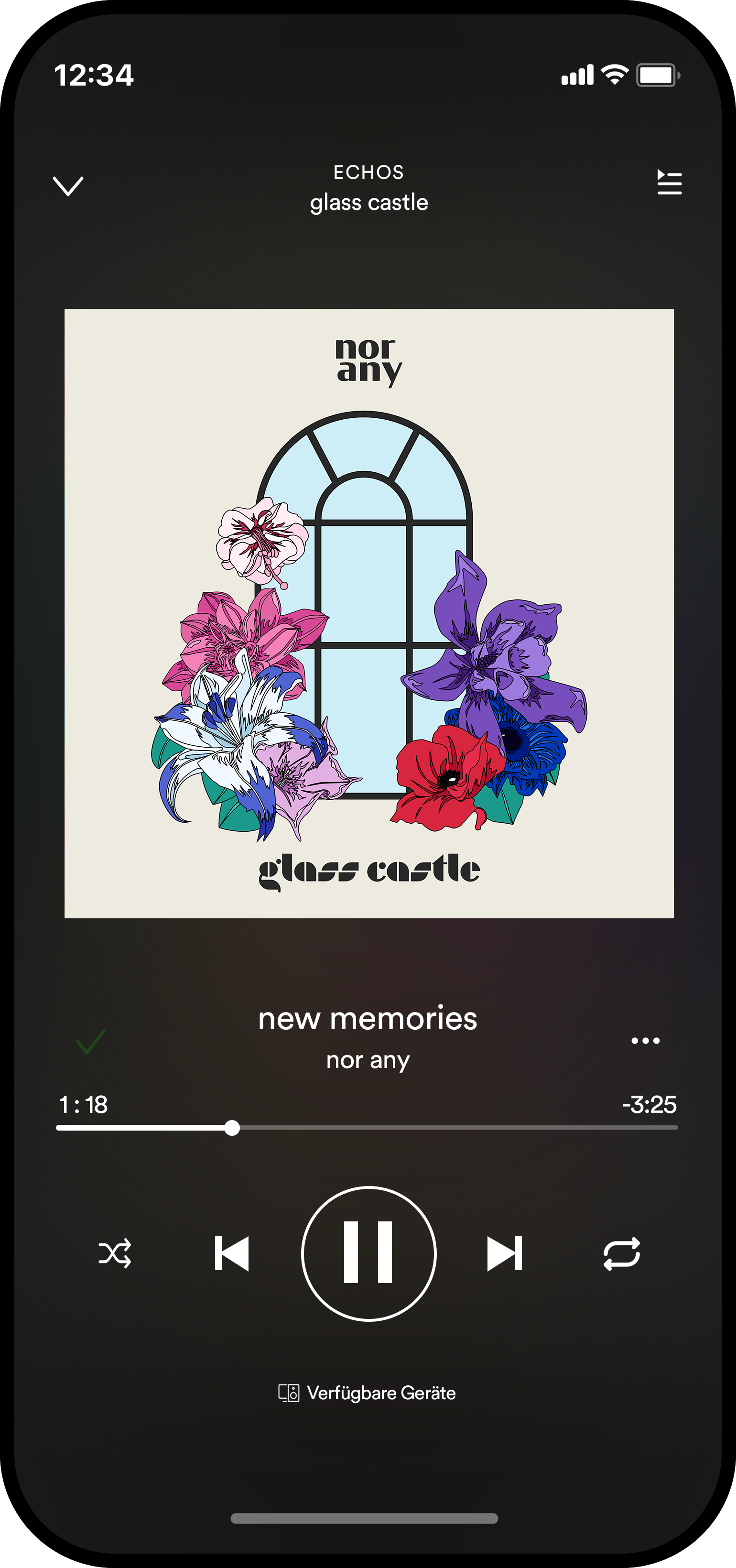The height and width of the screenshot is (1568, 736).
Task: Tap the glass castle album cover
Action: (369, 613)
